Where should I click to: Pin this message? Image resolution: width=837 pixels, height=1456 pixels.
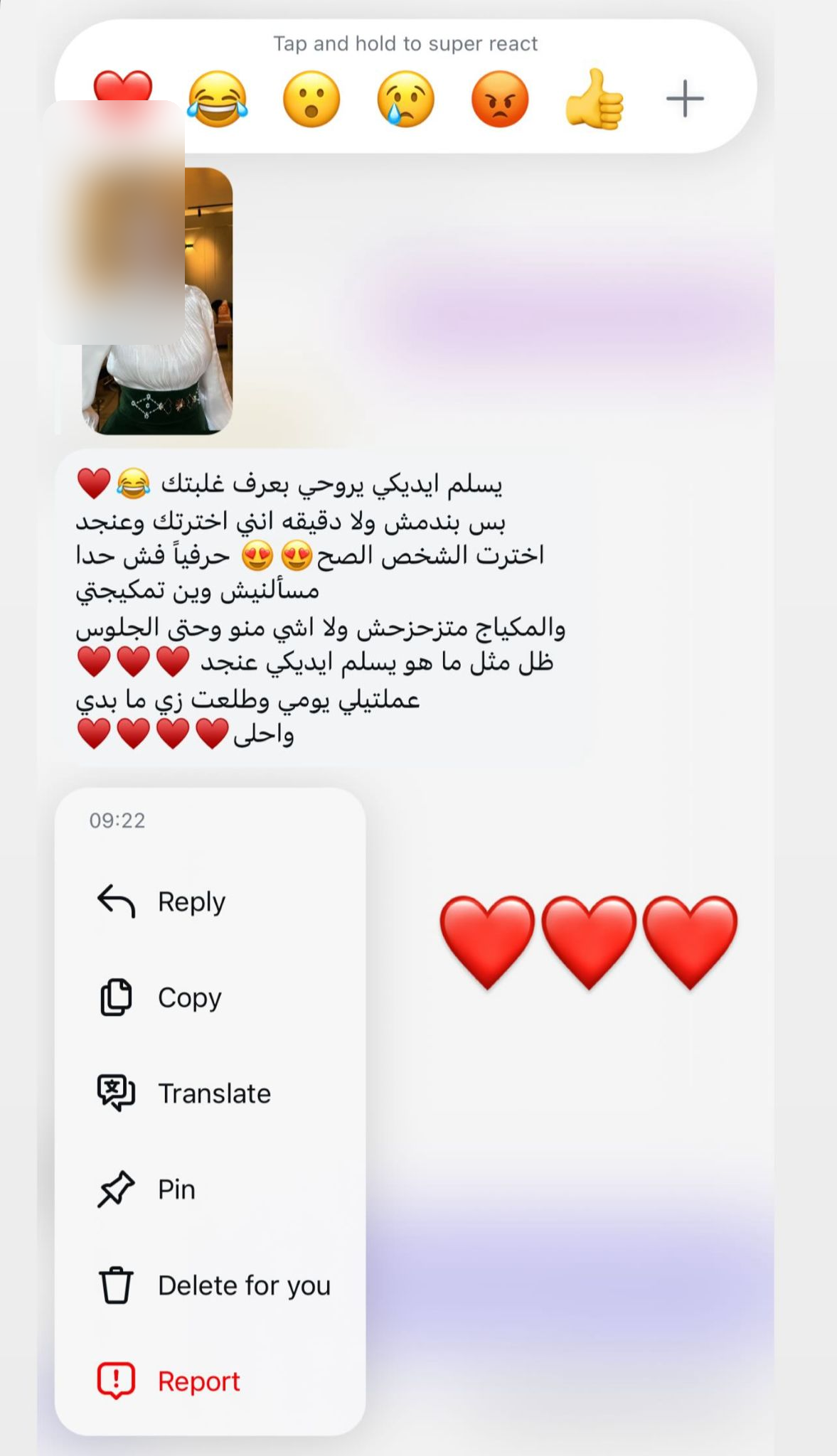(x=210, y=1189)
